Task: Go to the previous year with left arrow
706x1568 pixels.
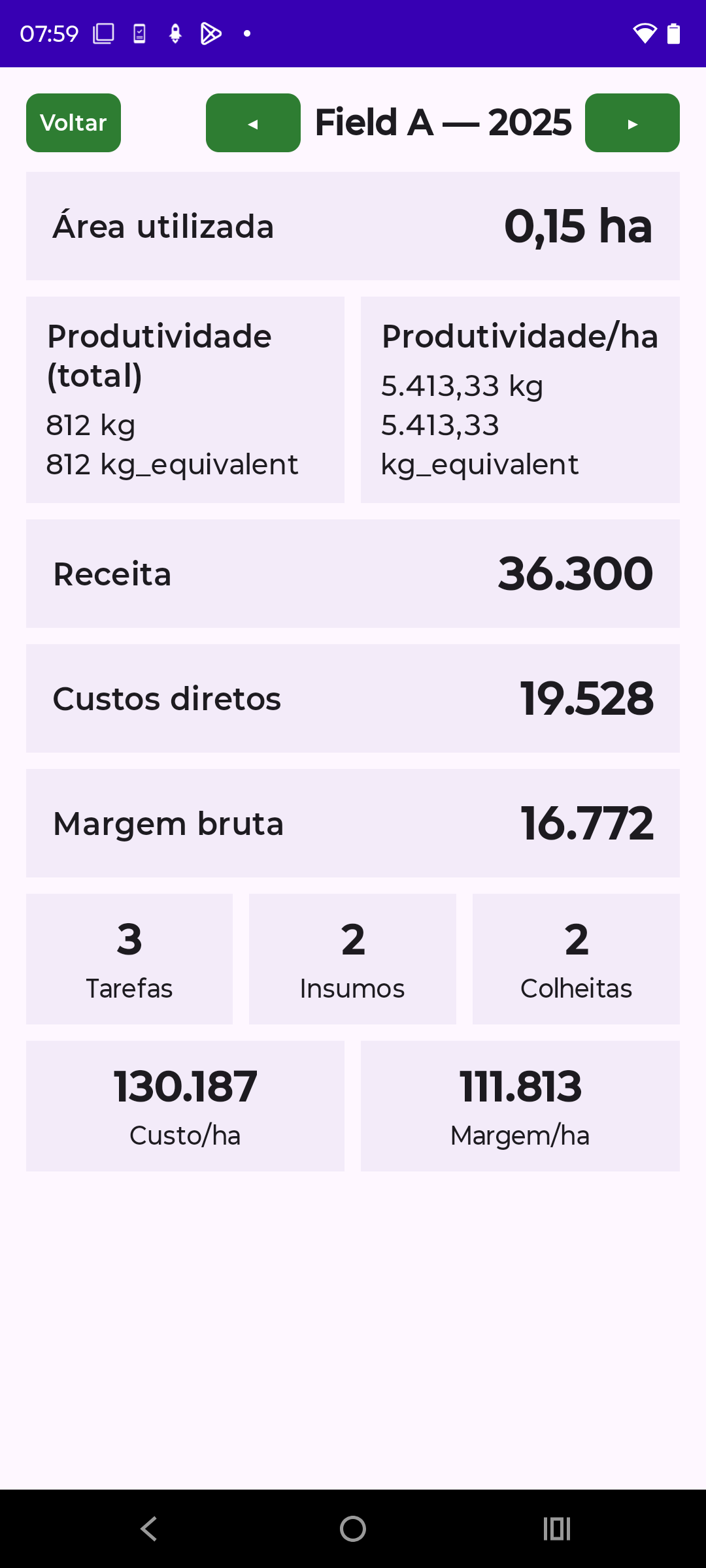Action: tap(253, 123)
